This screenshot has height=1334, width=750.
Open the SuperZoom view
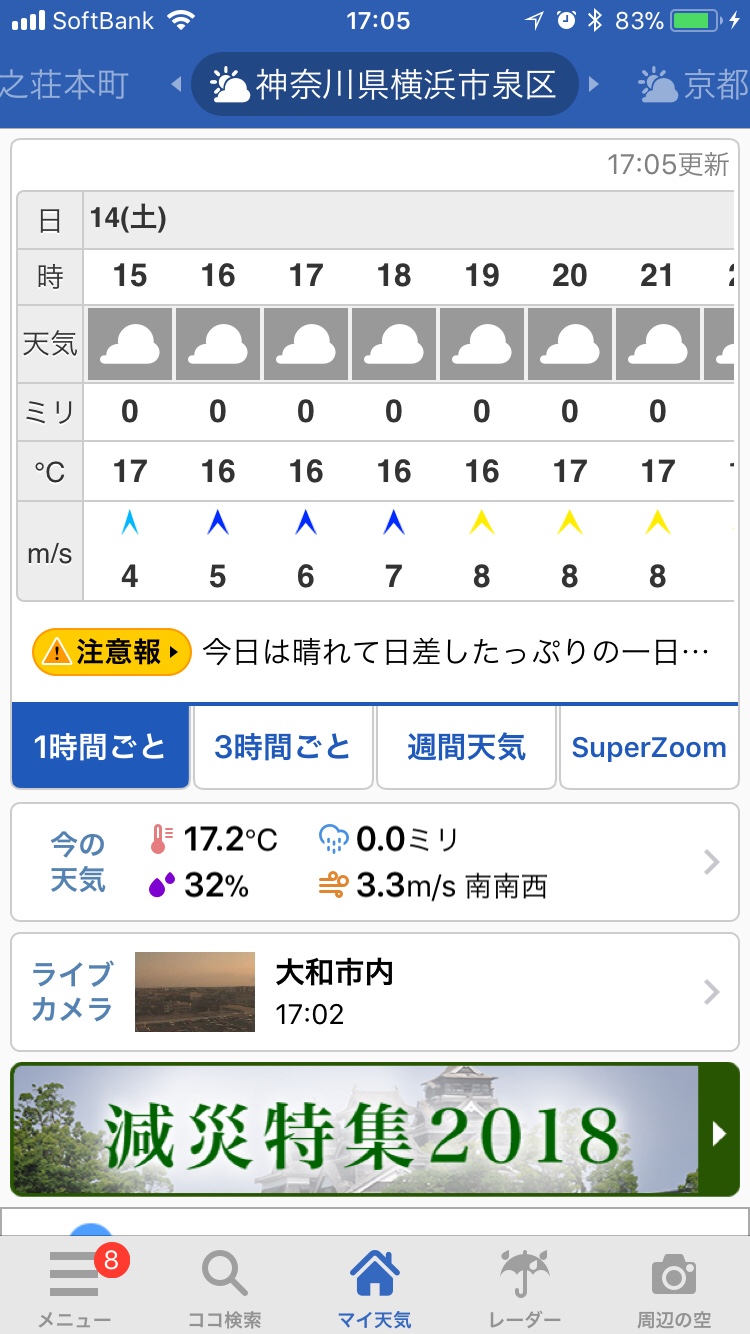coord(648,747)
